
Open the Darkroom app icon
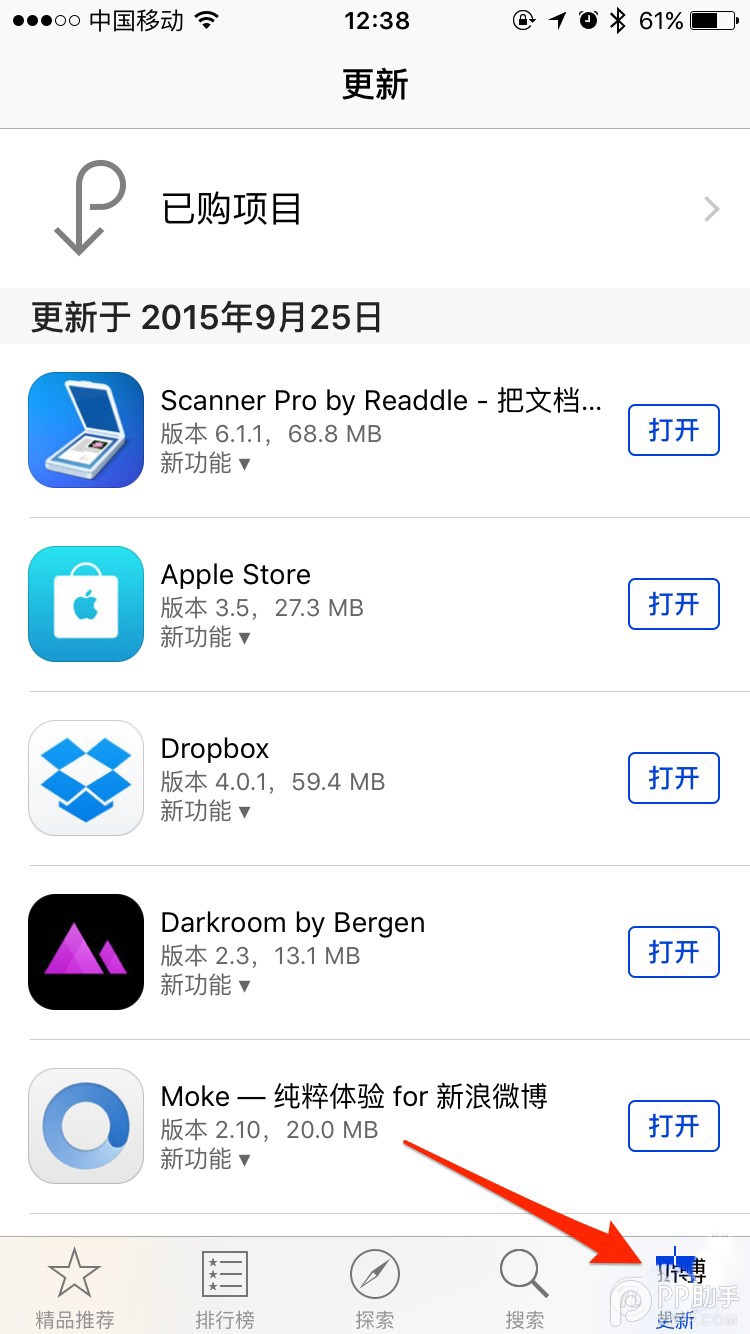[x=86, y=952]
